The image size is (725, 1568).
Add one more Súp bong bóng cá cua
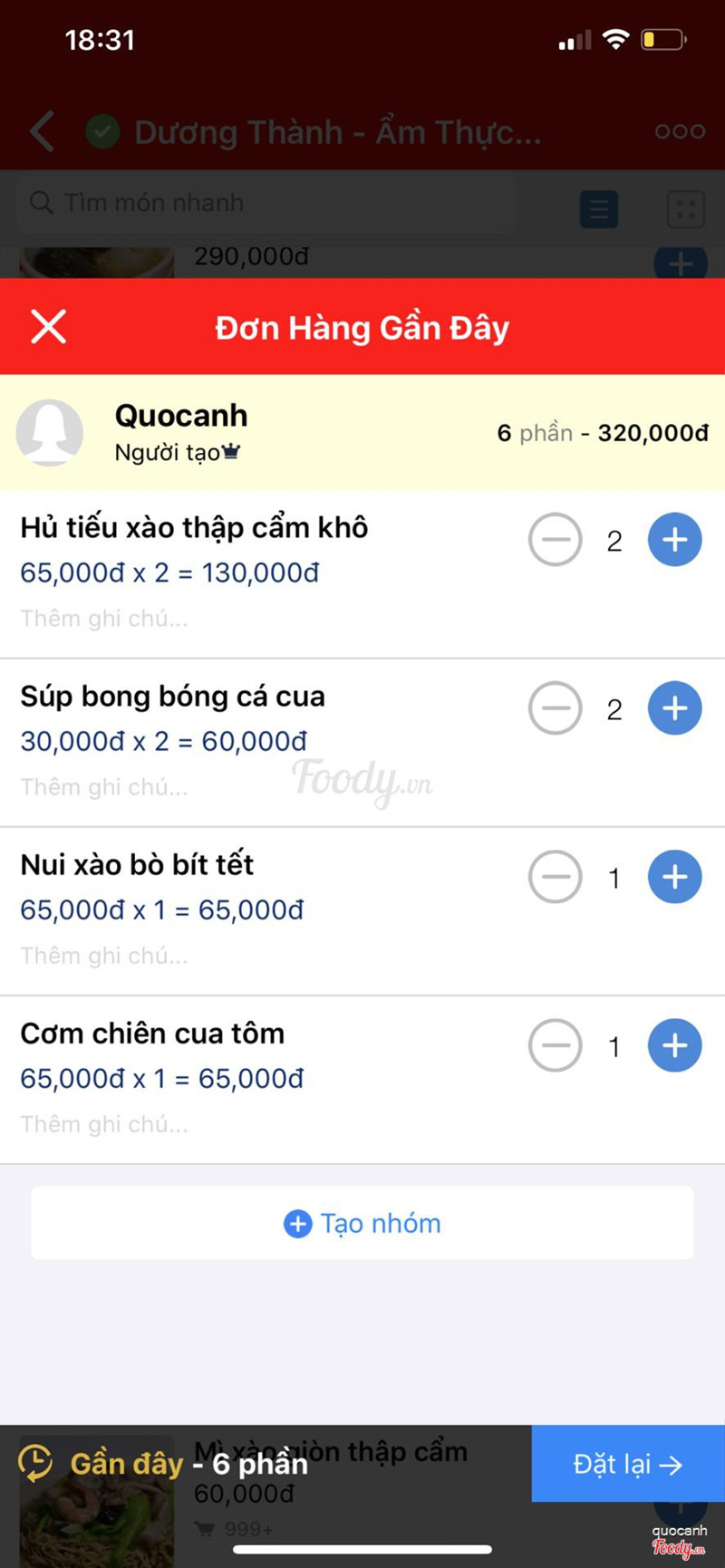tap(674, 708)
